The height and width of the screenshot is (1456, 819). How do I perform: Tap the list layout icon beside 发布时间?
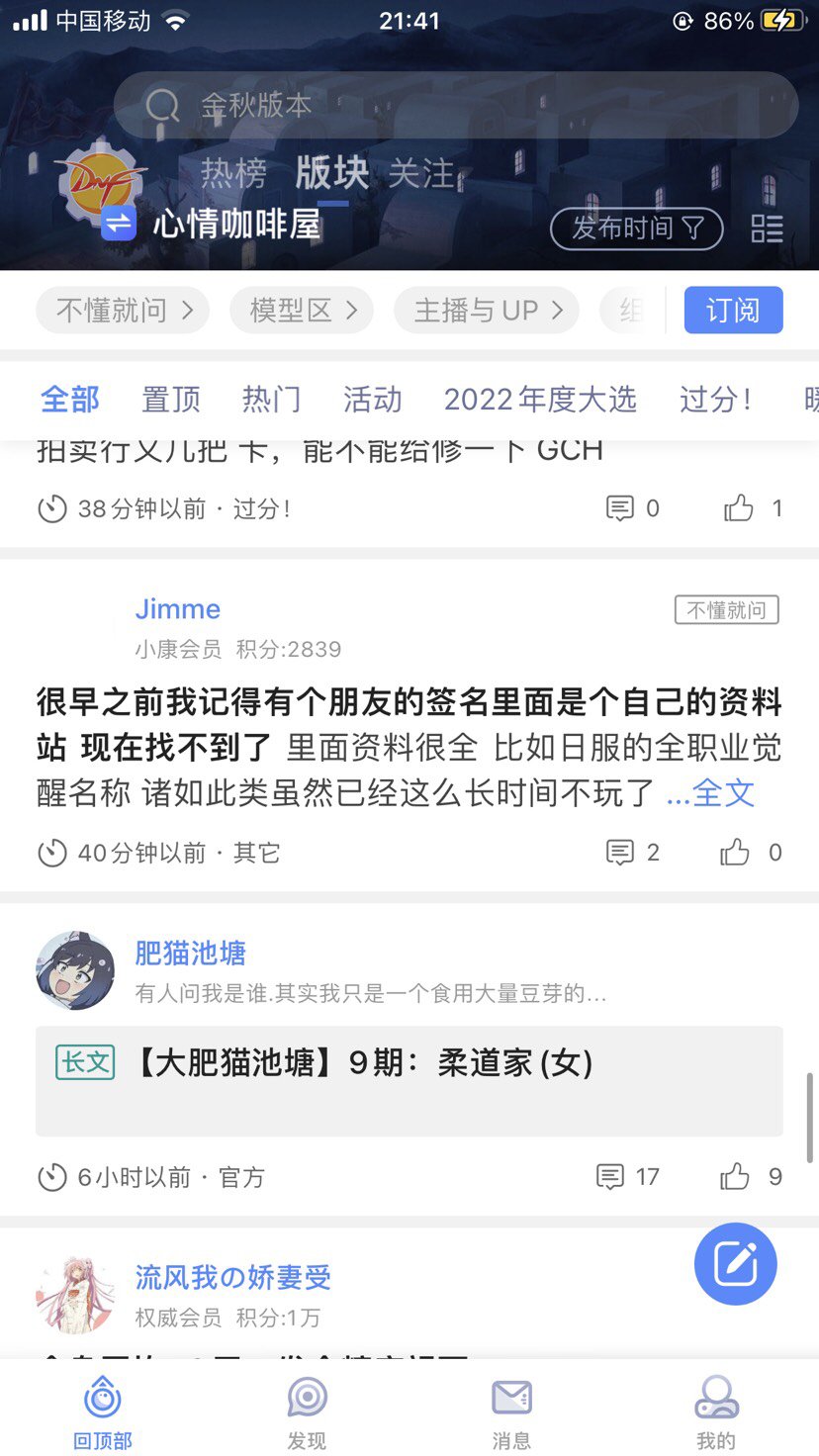click(767, 228)
